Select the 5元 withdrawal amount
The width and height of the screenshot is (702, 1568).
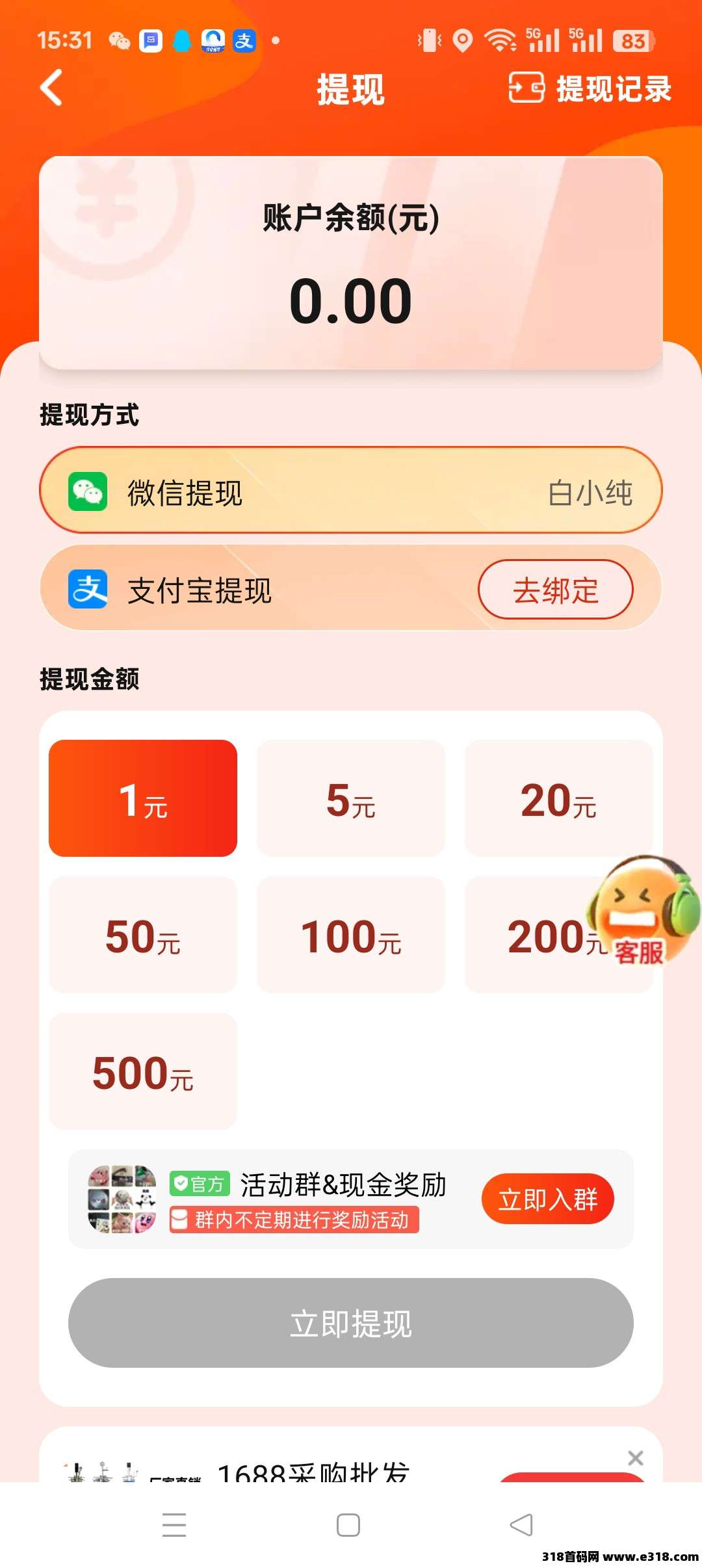click(x=351, y=798)
